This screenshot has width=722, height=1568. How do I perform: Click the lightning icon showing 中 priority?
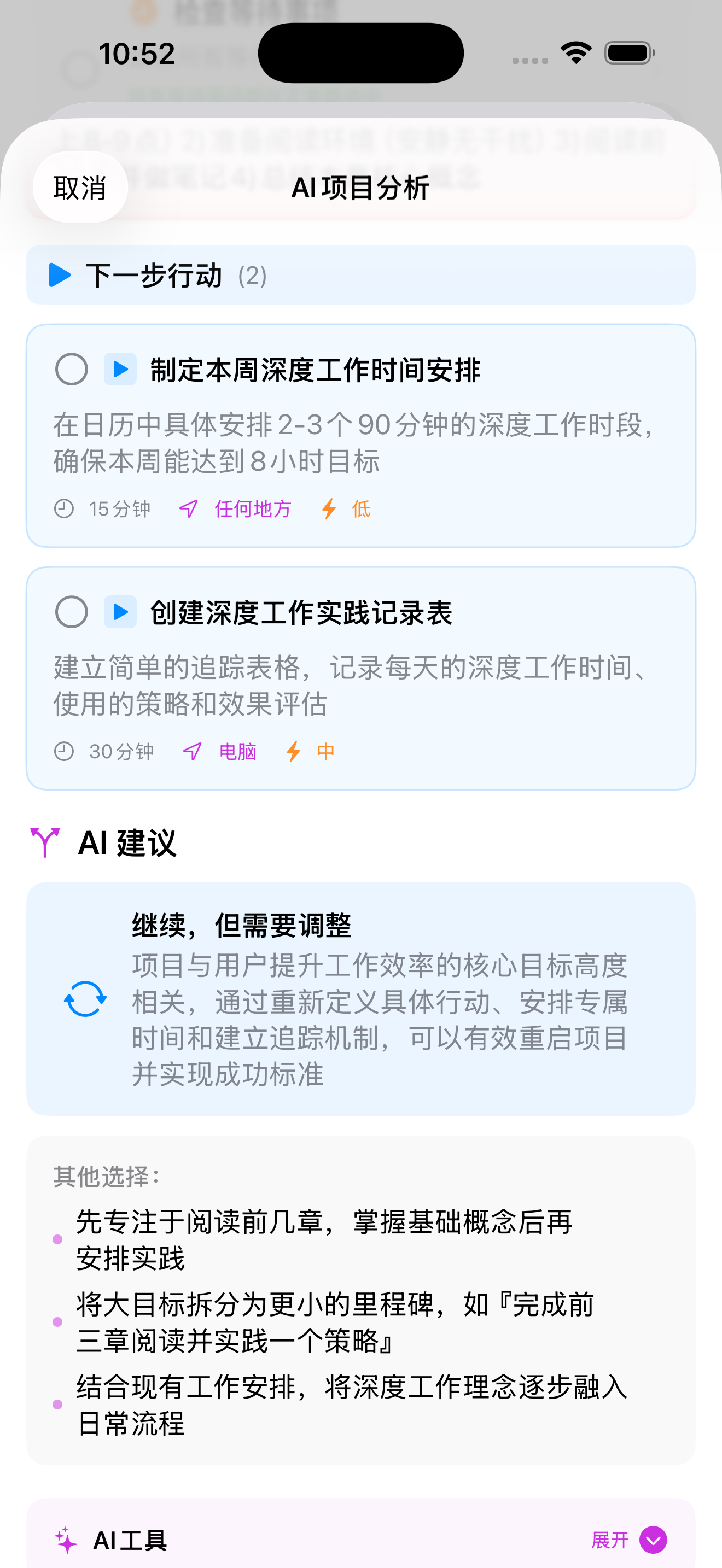[293, 752]
